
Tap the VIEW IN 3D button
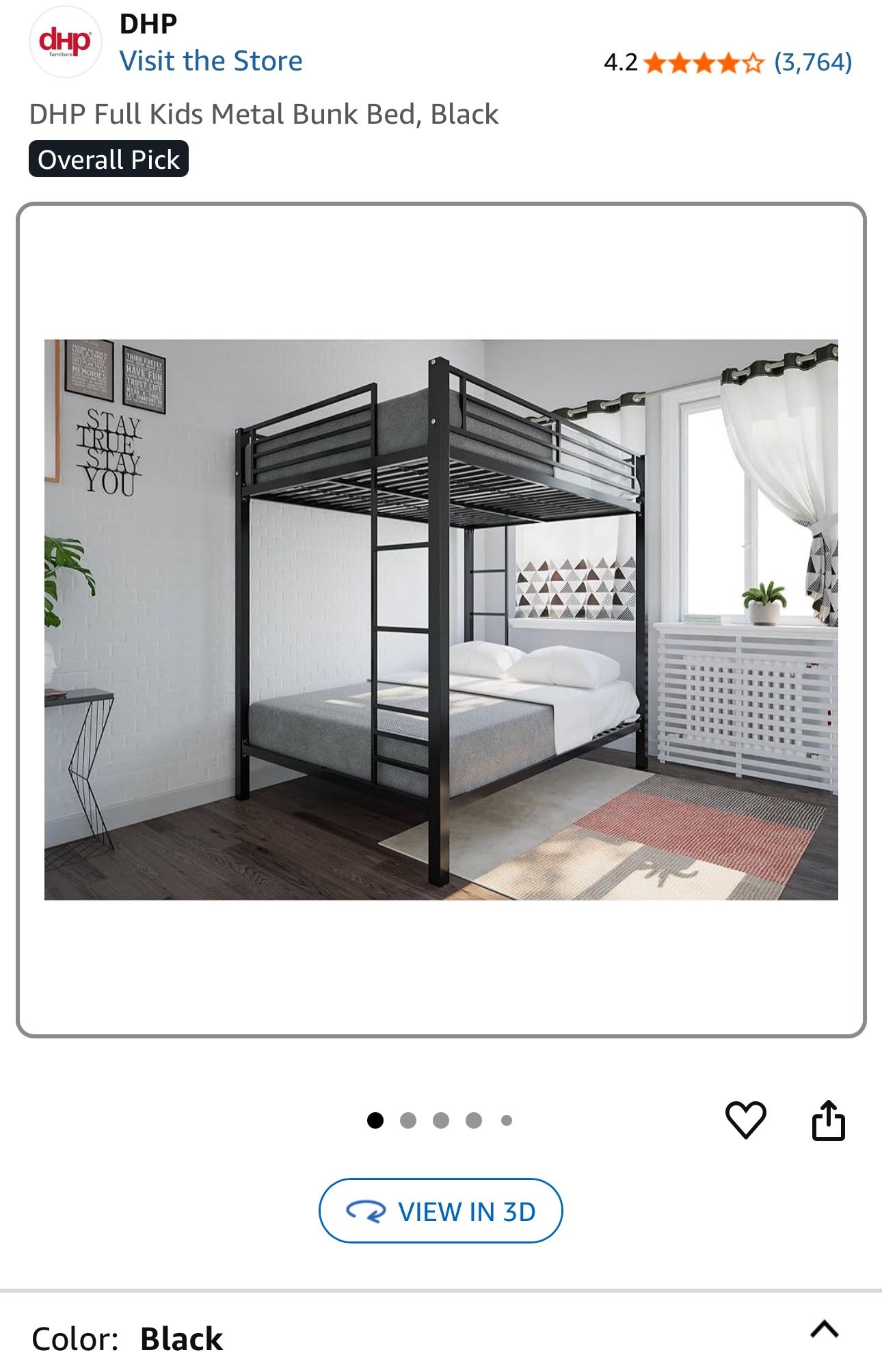(441, 1211)
